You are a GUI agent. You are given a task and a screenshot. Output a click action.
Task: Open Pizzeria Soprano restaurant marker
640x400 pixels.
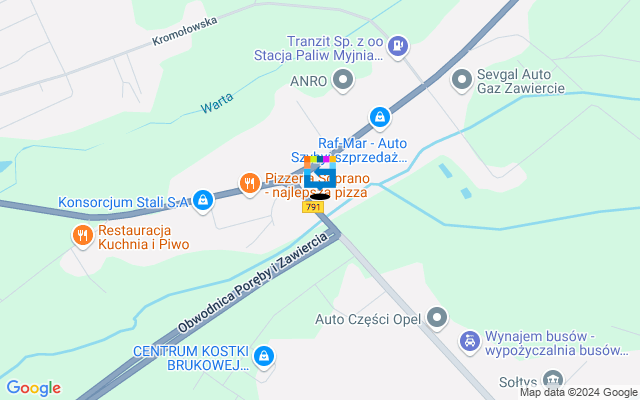tap(248, 182)
